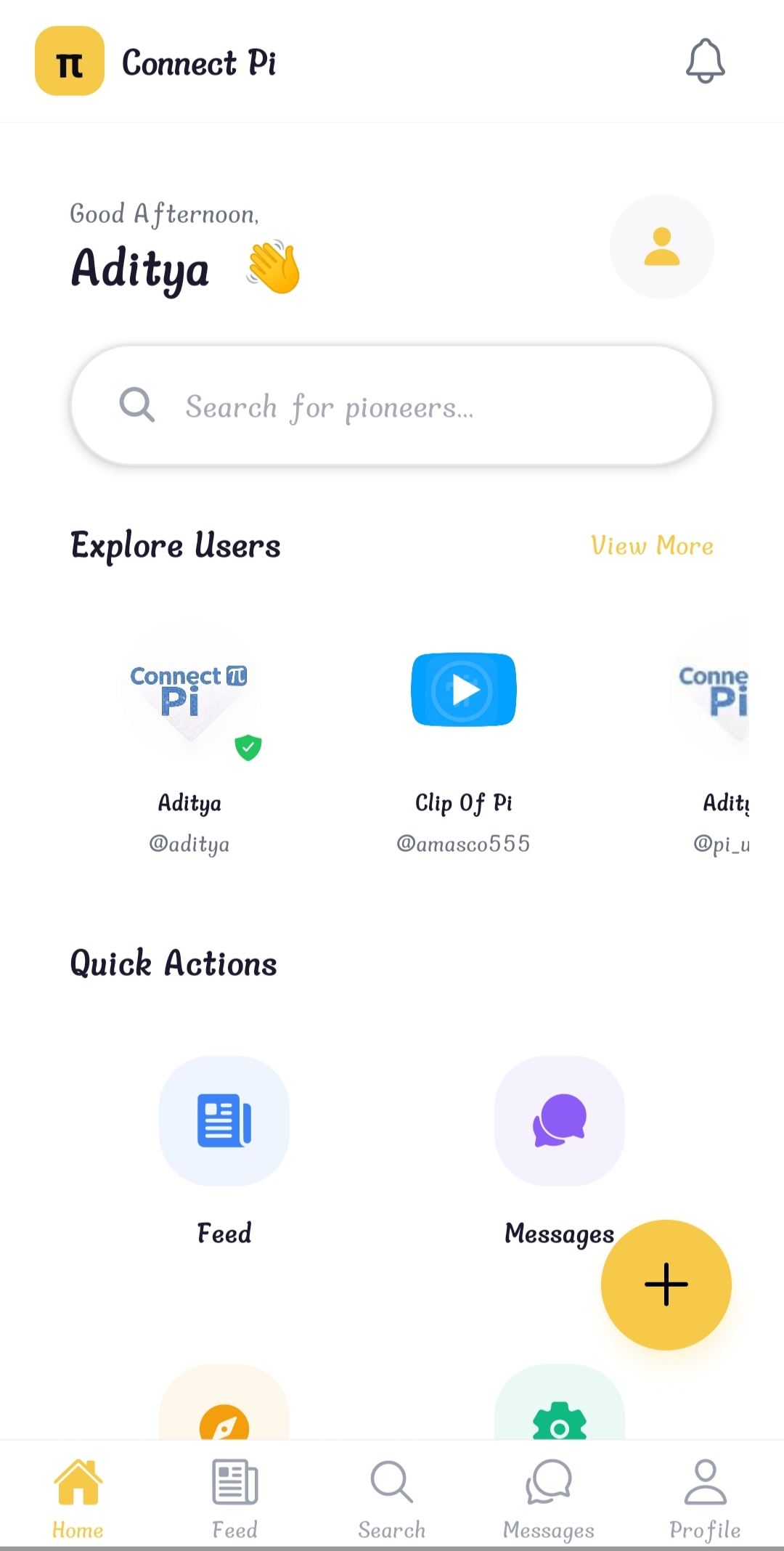The height and width of the screenshot is (1551, 784).
Task: Play the Clip Of Pi video thumbnail
Action: click(463, 689)
